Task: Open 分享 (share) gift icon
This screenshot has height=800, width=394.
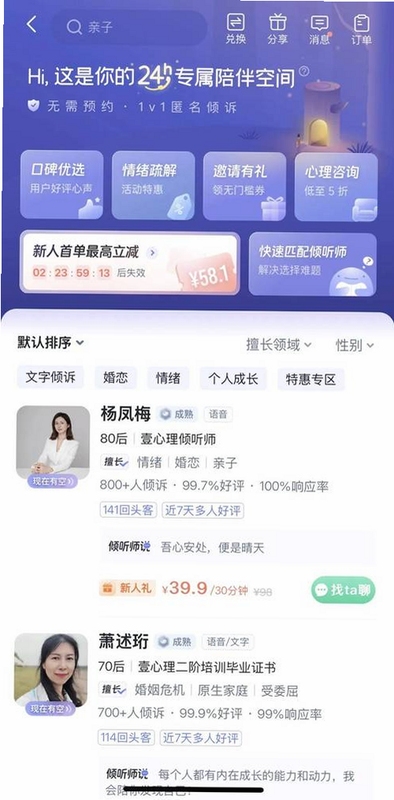Action: point(278,29)
